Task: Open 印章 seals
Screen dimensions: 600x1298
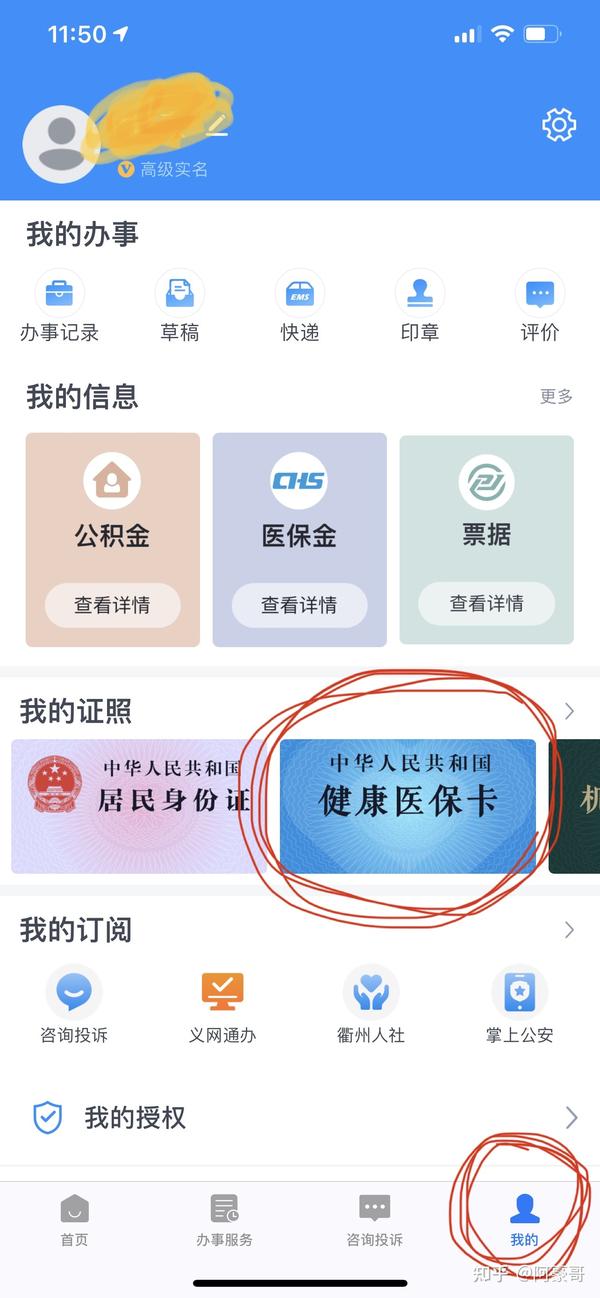Action: pos(420,306)
